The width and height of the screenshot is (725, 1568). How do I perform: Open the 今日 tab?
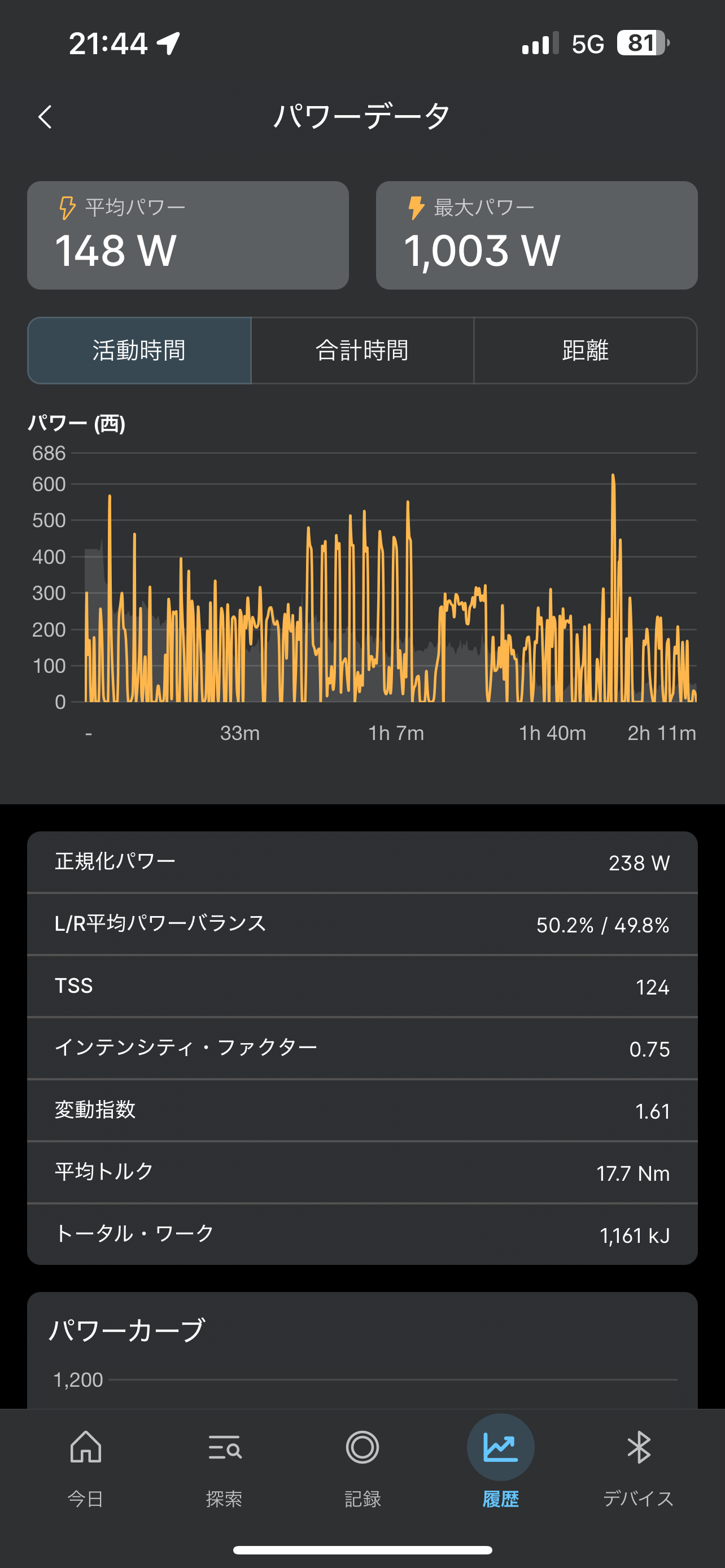[86, 1468]
